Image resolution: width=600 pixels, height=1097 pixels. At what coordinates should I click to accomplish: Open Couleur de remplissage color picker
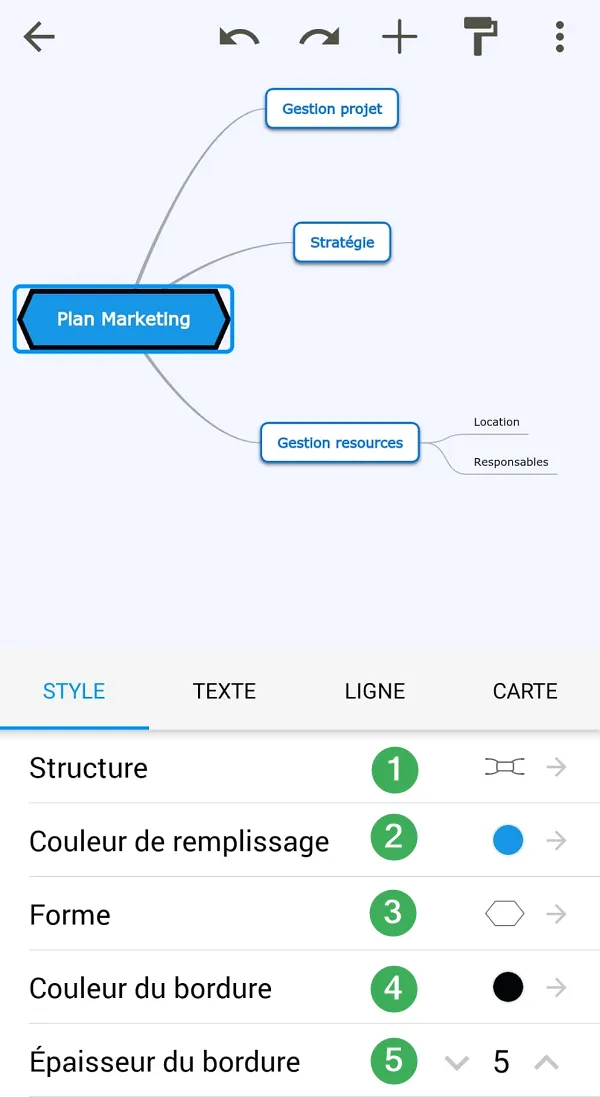300,840
